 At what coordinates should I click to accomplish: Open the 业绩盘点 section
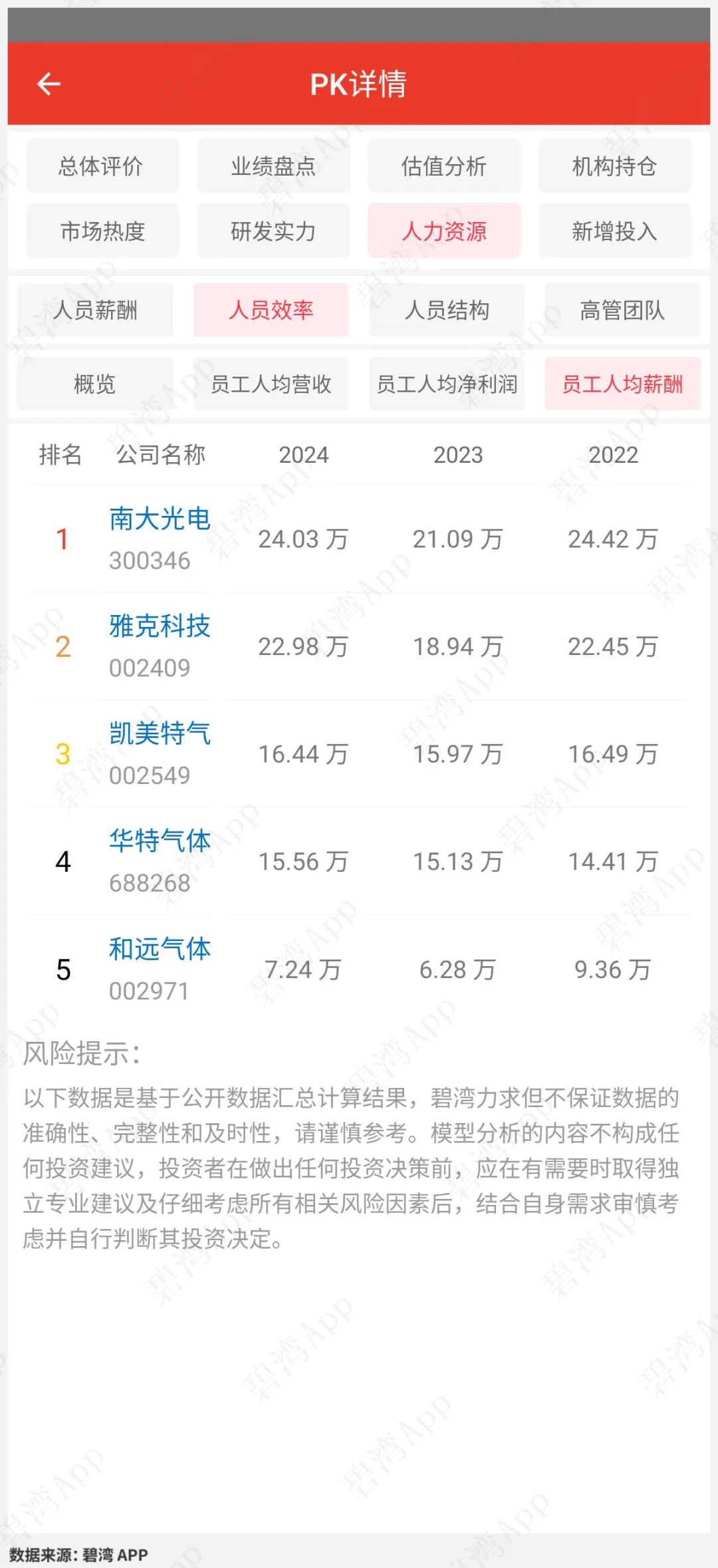[273, 166]
